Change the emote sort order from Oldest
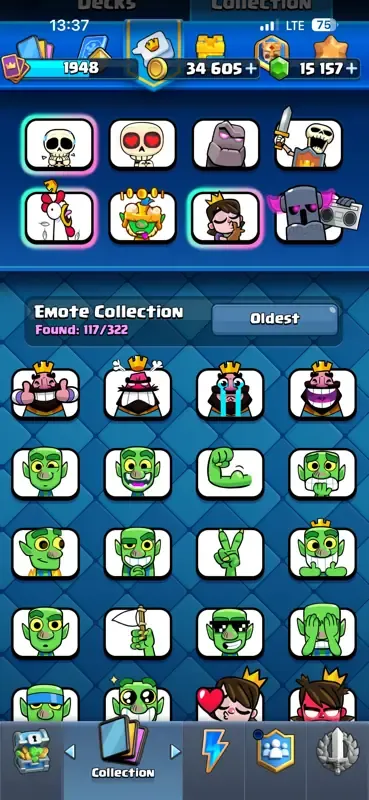 [275, 319]
